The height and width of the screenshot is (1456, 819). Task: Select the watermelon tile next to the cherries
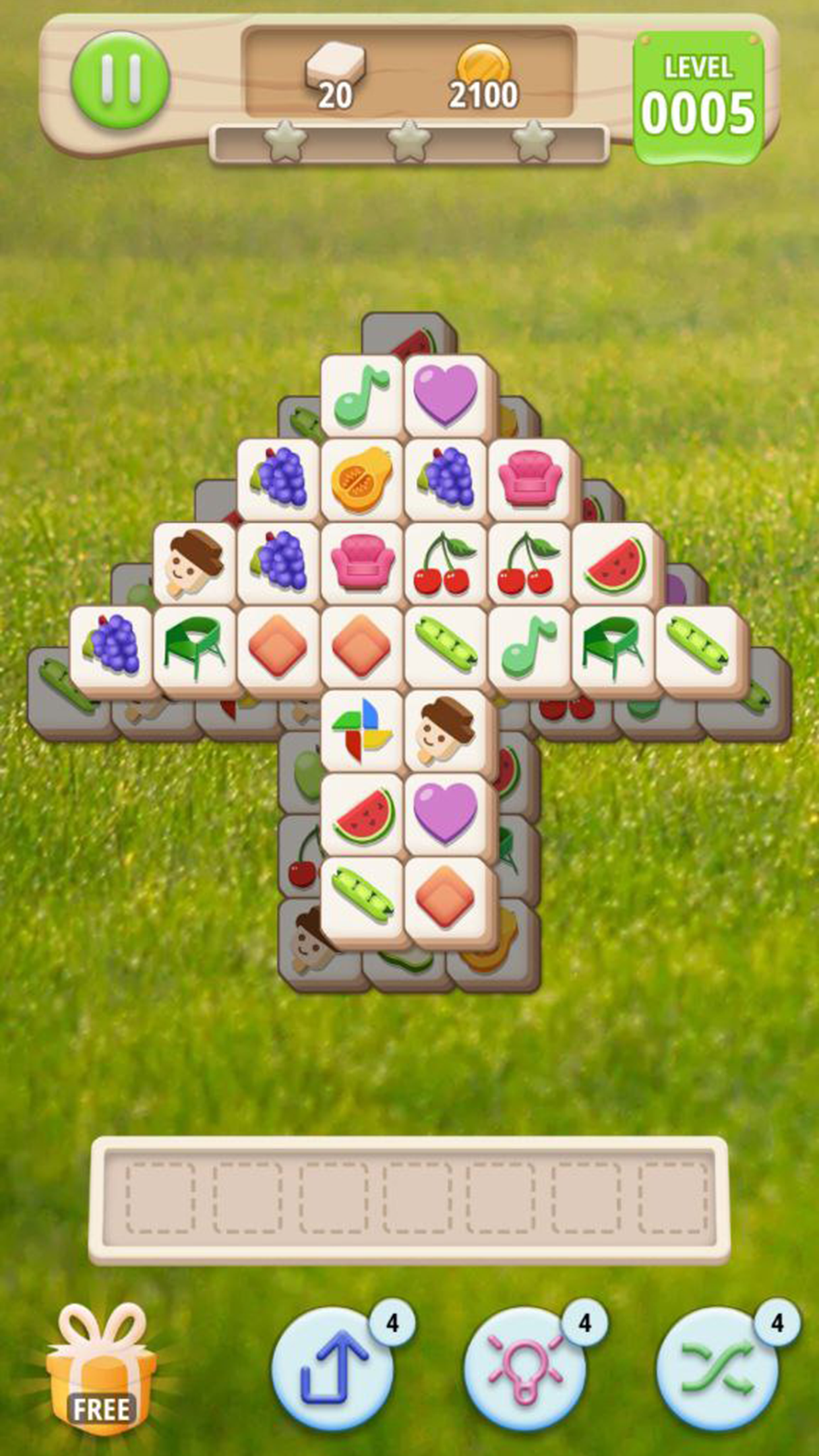pos(614,564)
